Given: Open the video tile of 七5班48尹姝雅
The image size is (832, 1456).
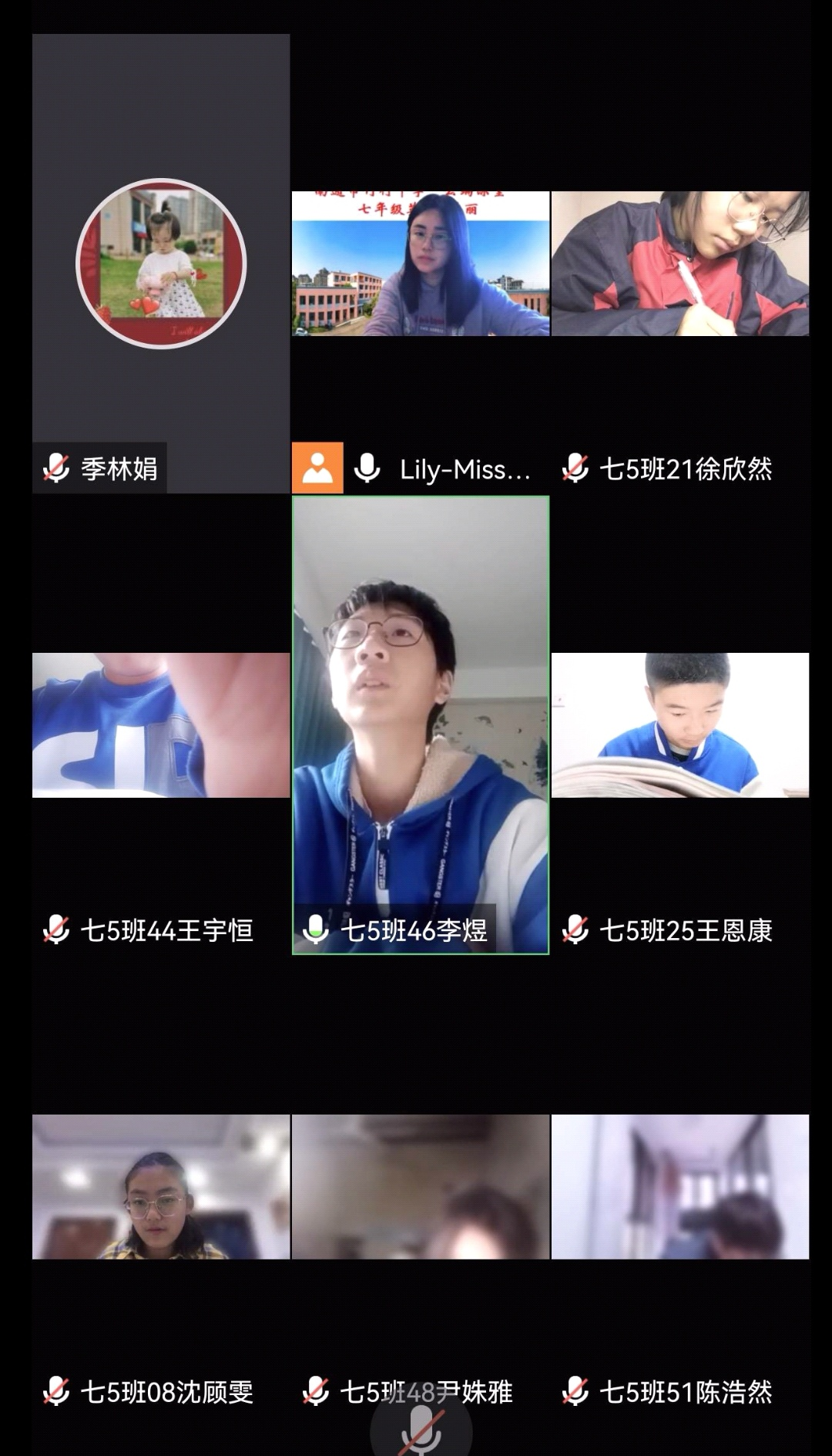Looking at the screenshot, I should pos(421,1187).
